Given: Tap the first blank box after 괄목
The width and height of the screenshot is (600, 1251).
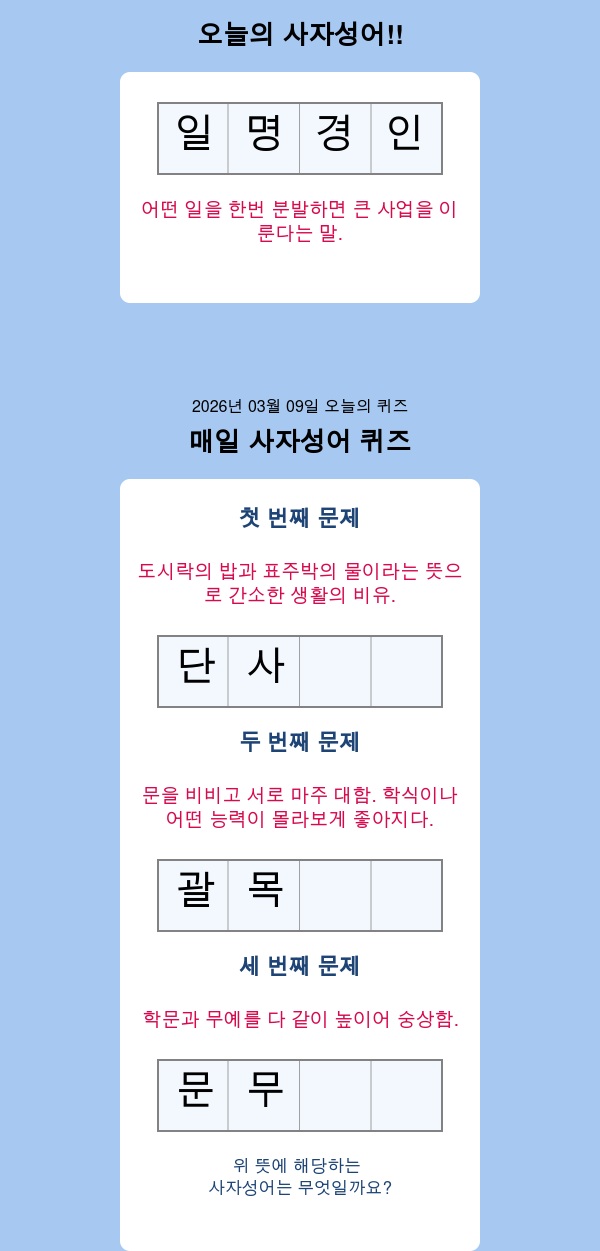Looking at the screenshot, I should coord(335,895).
